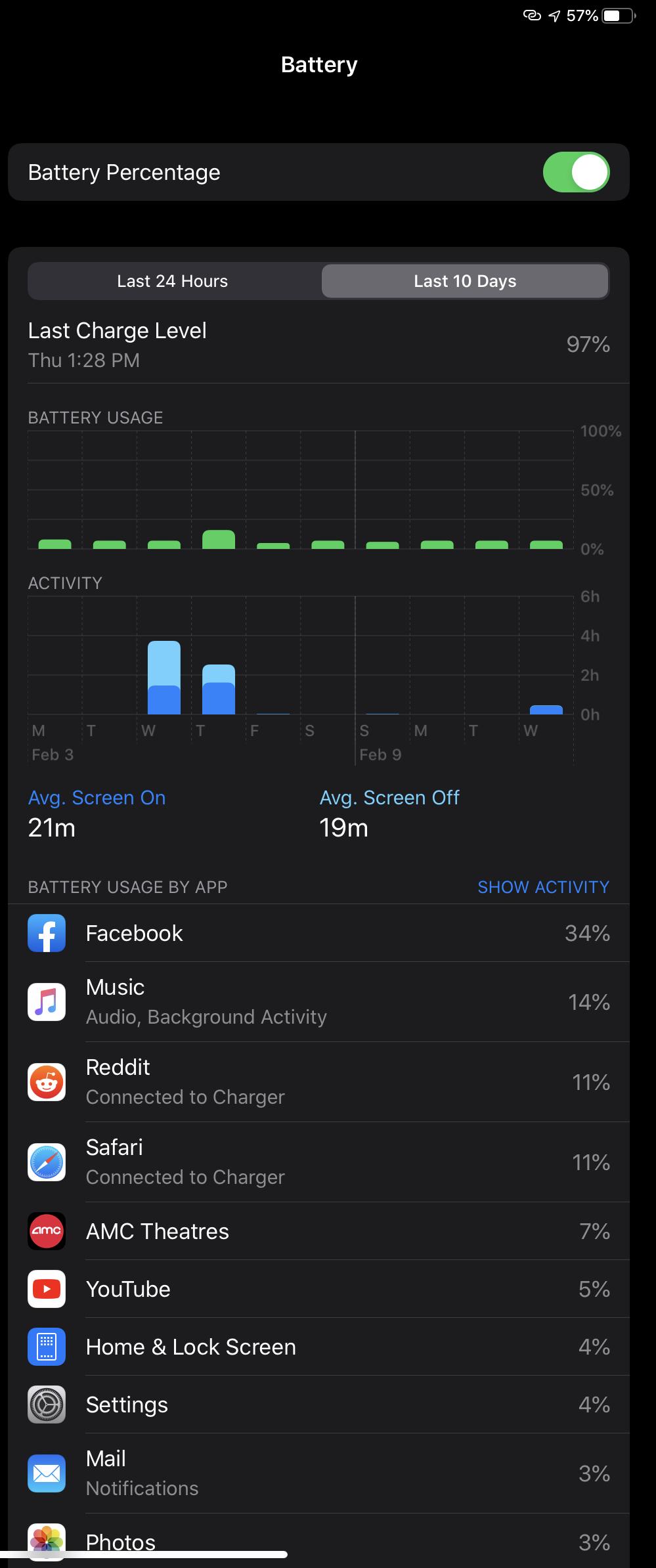Open Facebook battery usage row

(x=318, y=933)
